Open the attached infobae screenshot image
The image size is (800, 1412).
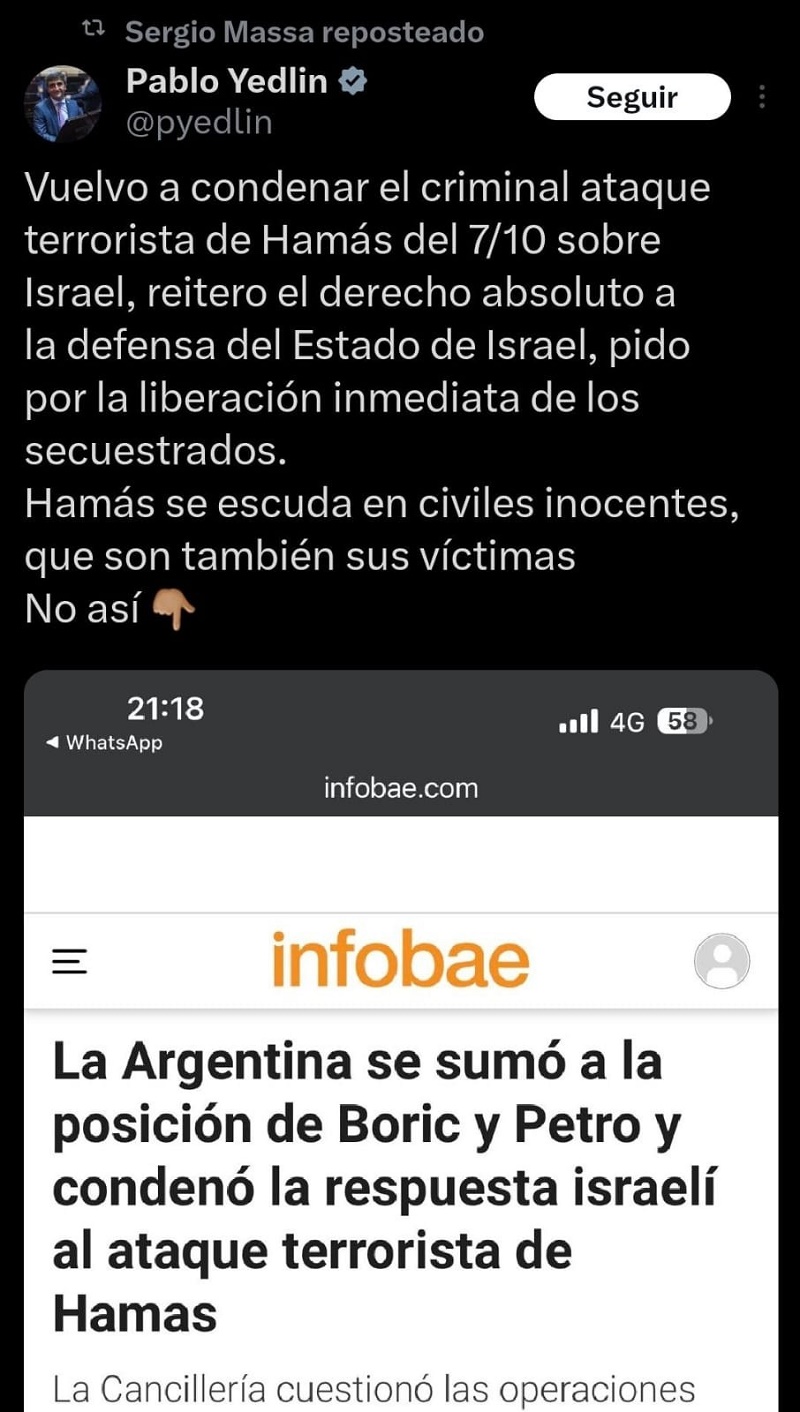(400, 1040)
